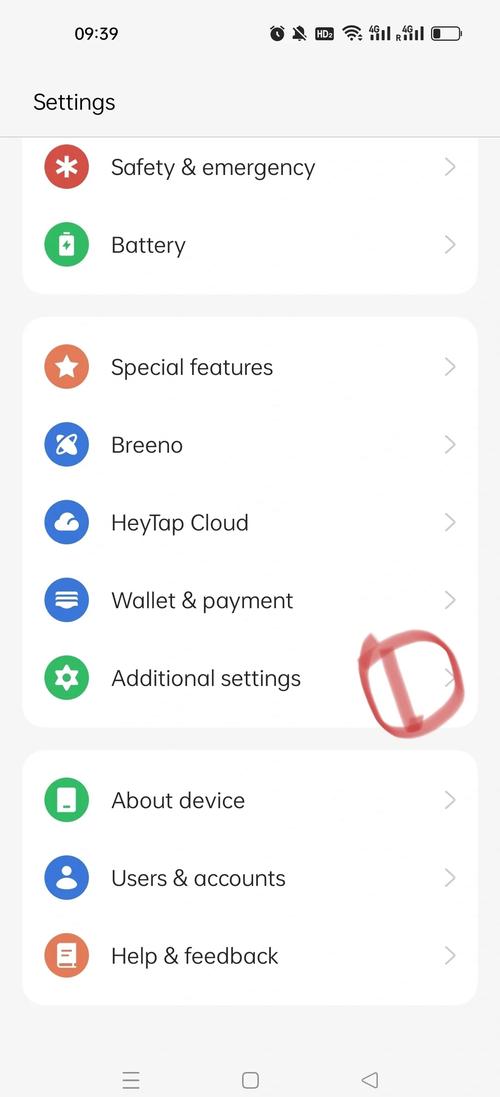Open Users & accounts
The width and height of the screenshot is (500, 1097).
click(250, 878)
